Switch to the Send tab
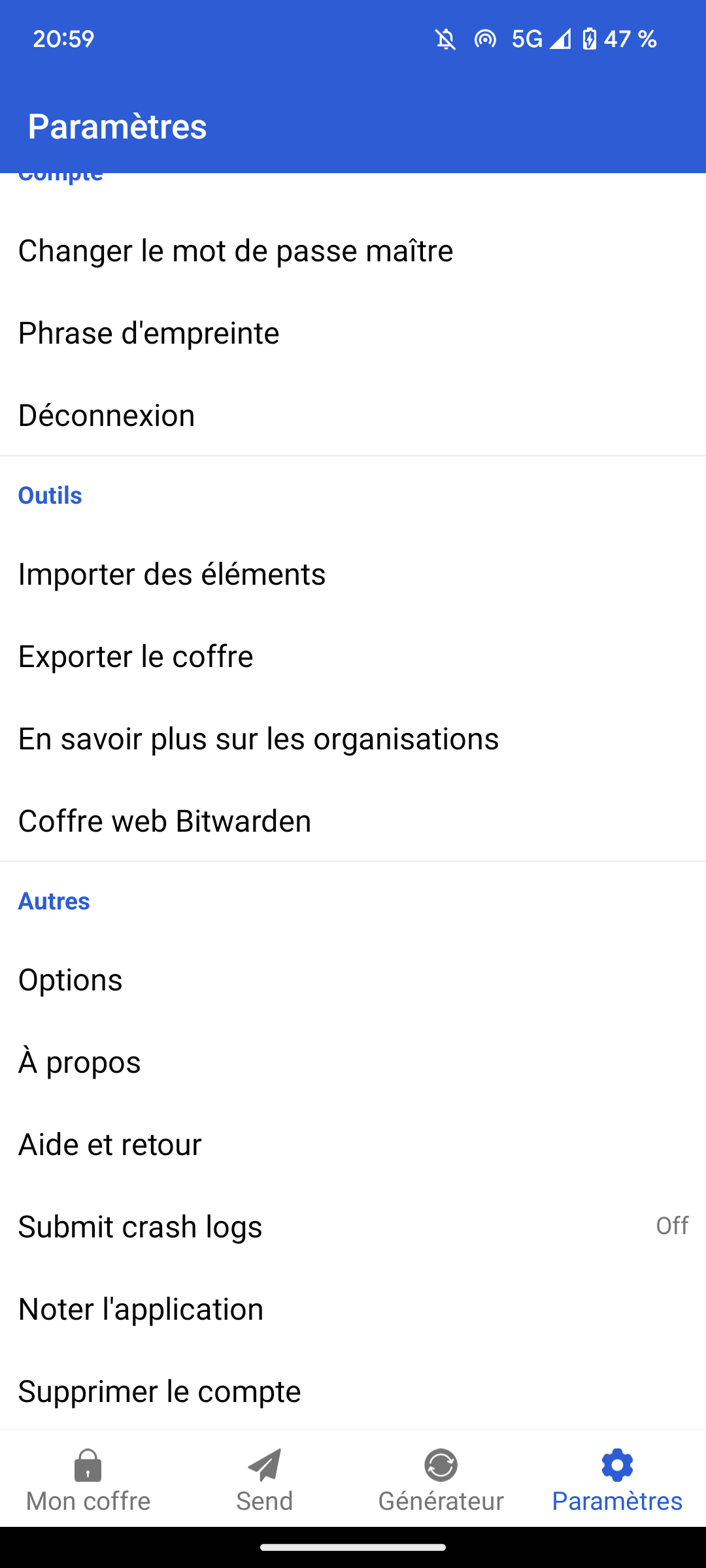 (x=264, y=1483)
